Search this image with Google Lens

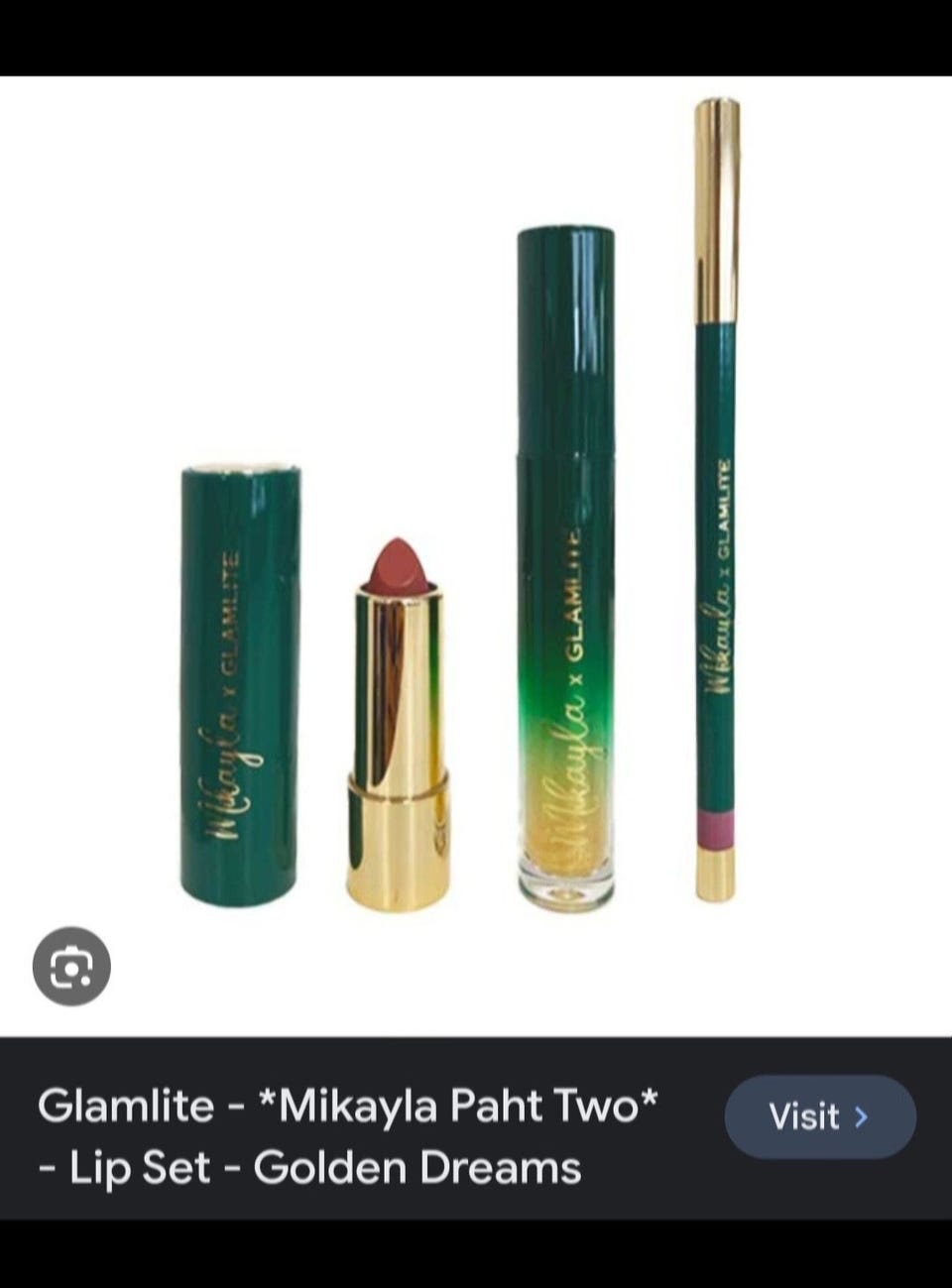coord(71,967)
